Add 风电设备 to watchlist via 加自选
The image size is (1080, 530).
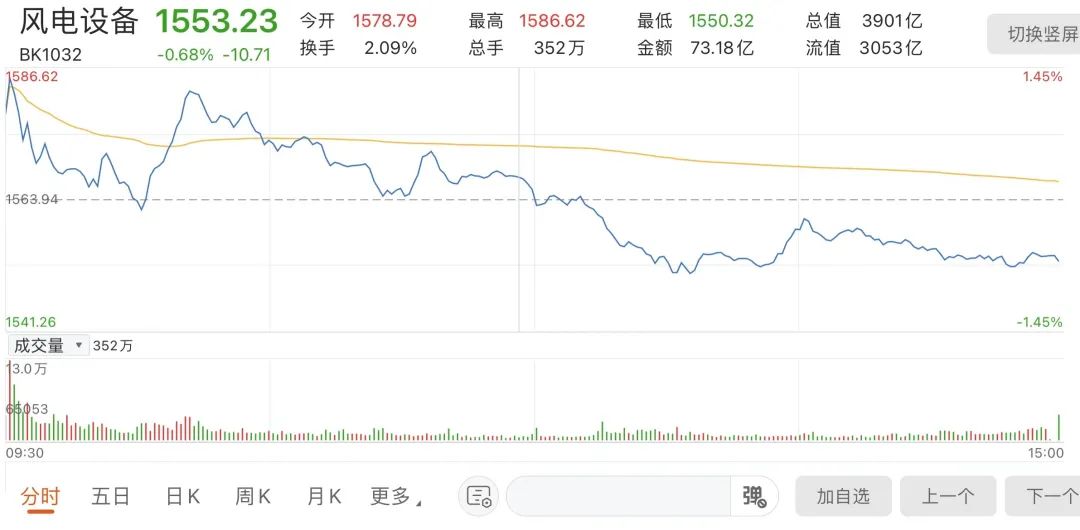(843, 496)
